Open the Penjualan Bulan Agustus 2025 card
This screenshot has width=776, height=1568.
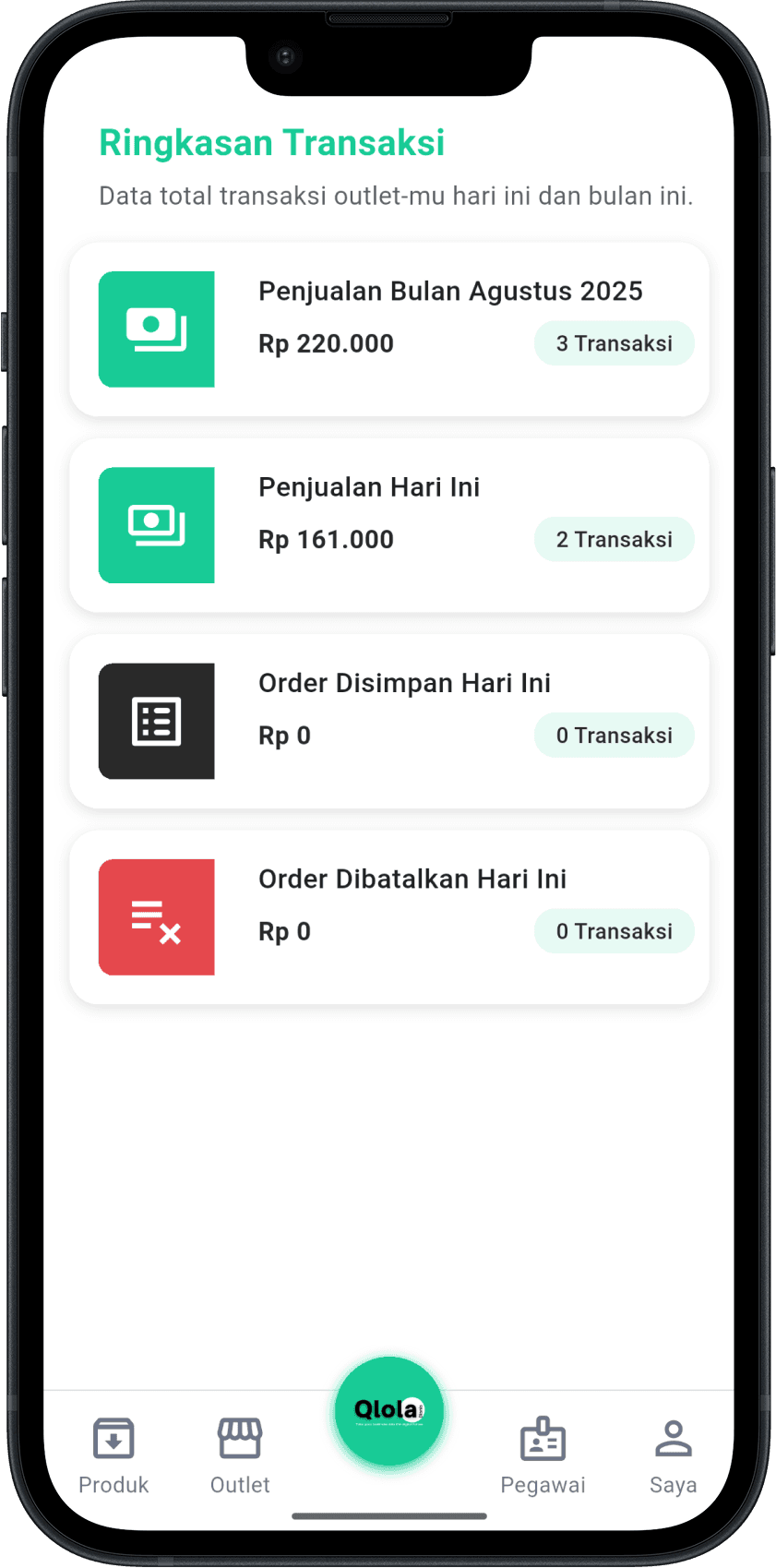pyautogui.click(x=388, y=329)
